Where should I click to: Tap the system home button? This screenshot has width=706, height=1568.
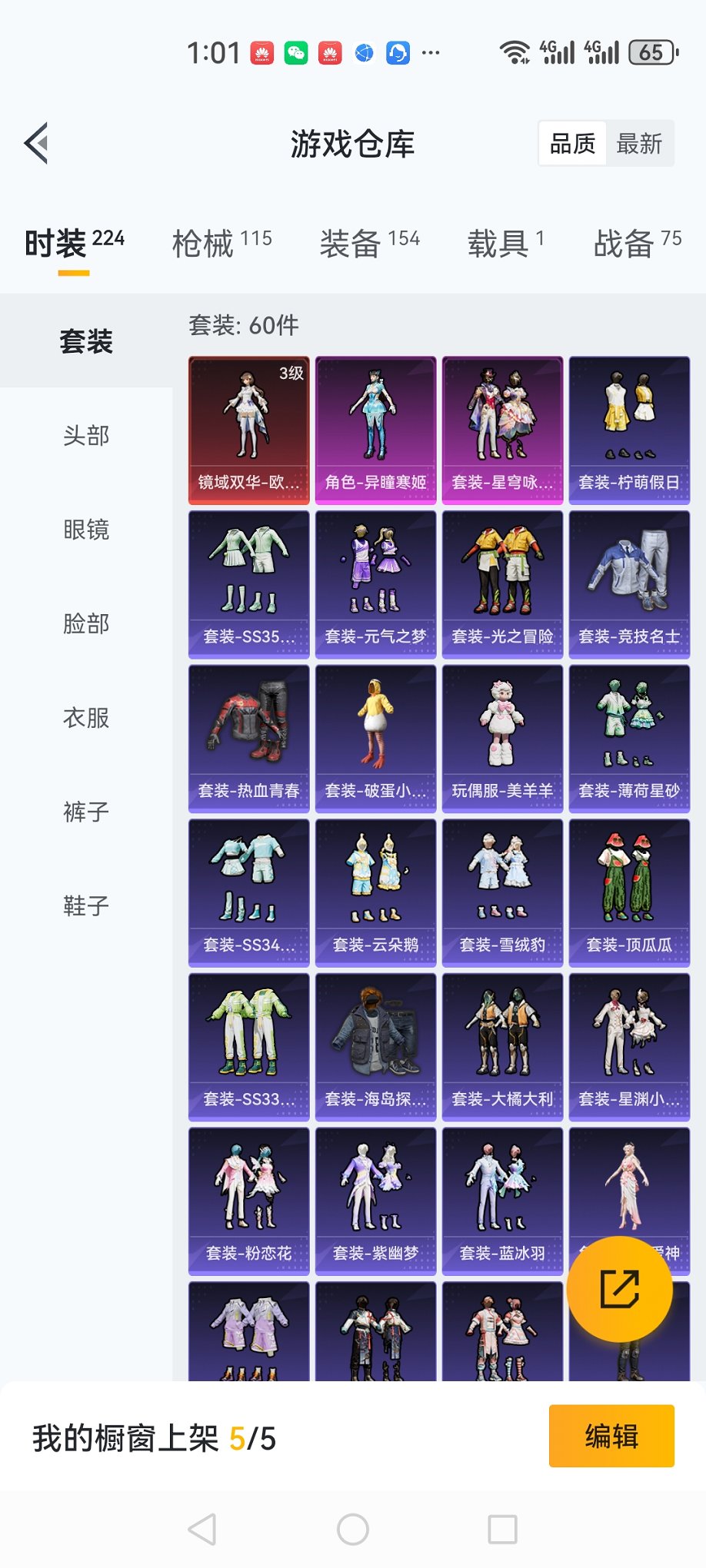pyautogui.click(x=353, y=1530)
